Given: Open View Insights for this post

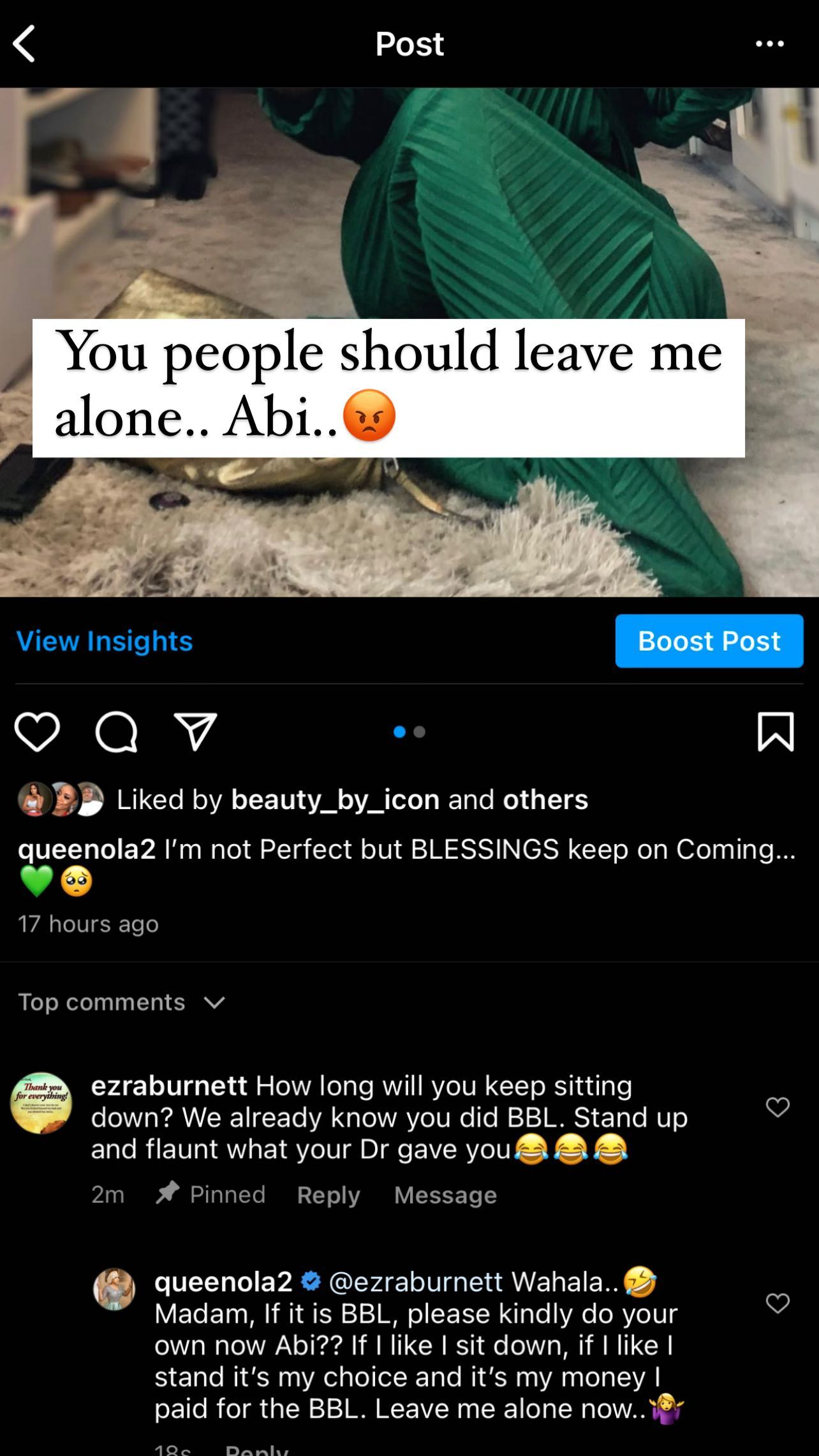Looking at the screenshot, I should [105, 641].
